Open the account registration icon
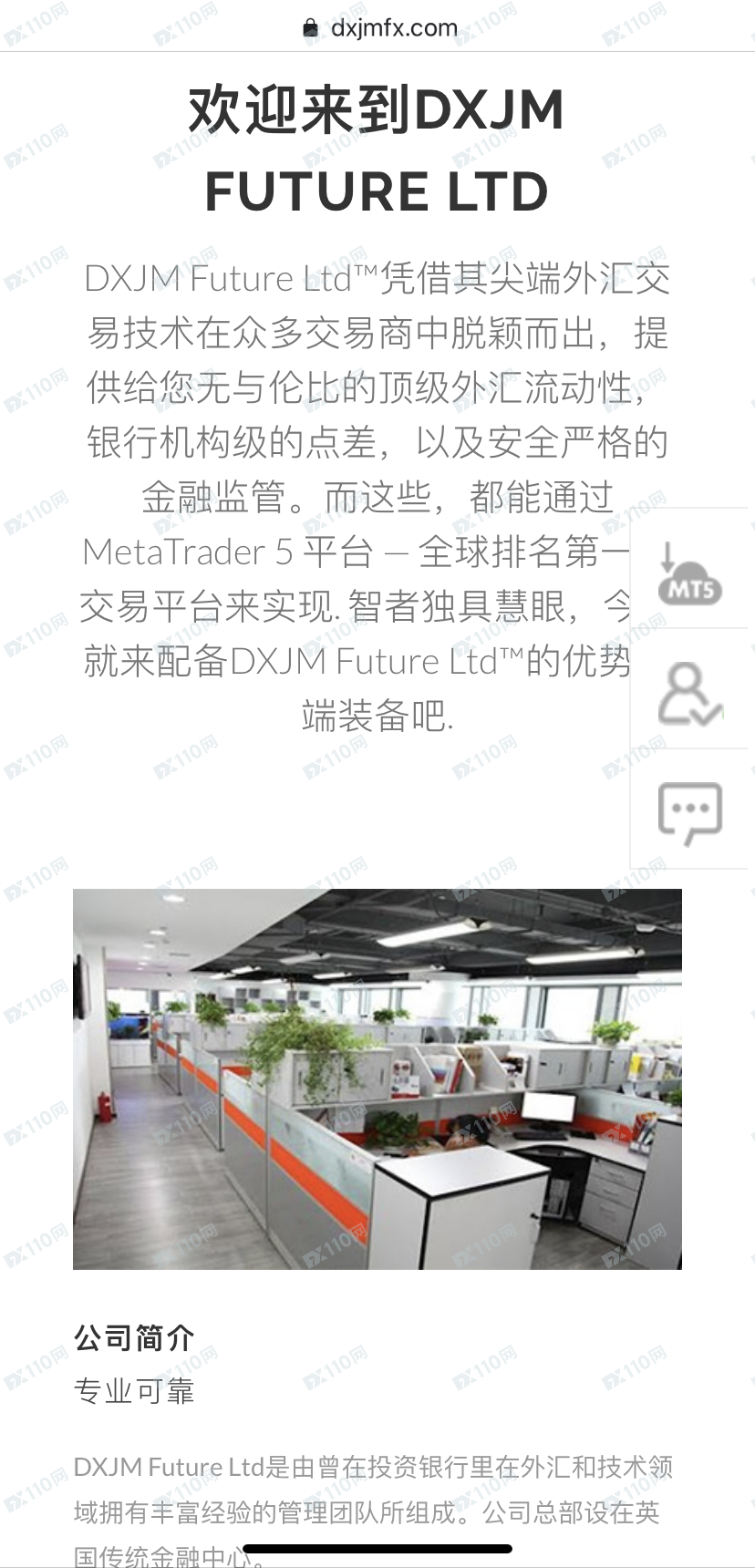 point(690,694)
